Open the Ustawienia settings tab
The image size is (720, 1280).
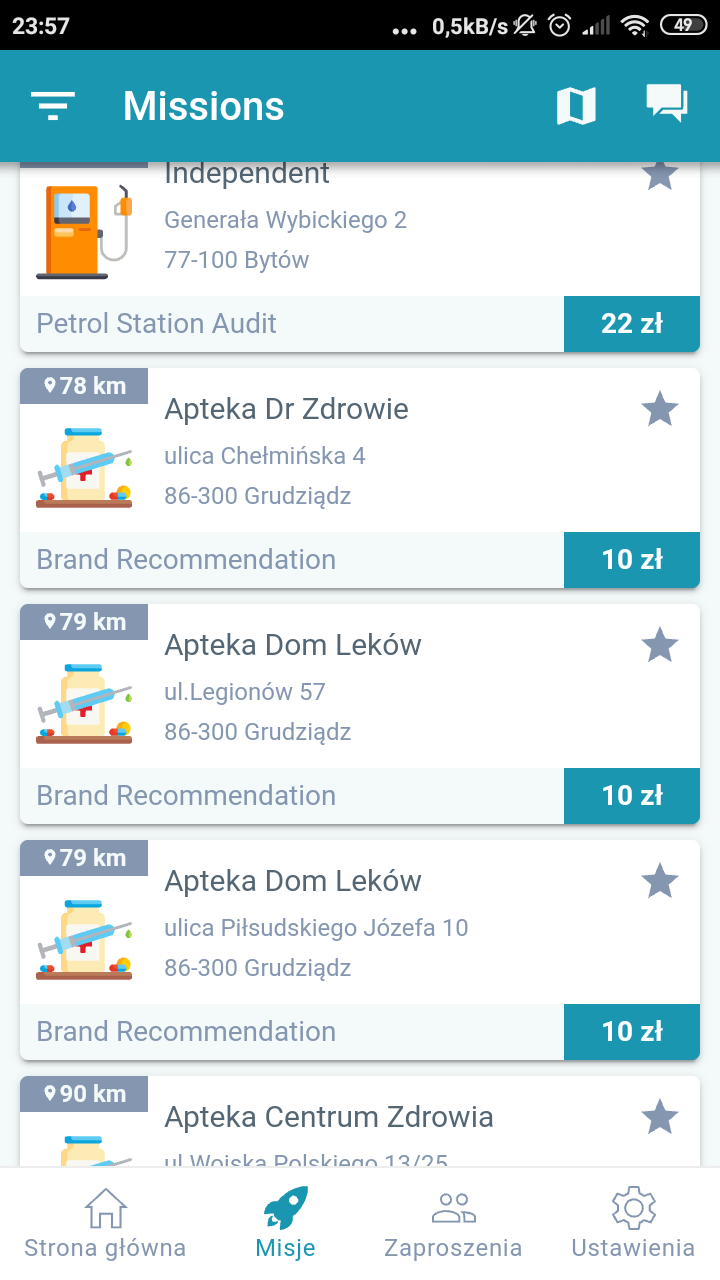[633, 1223]
